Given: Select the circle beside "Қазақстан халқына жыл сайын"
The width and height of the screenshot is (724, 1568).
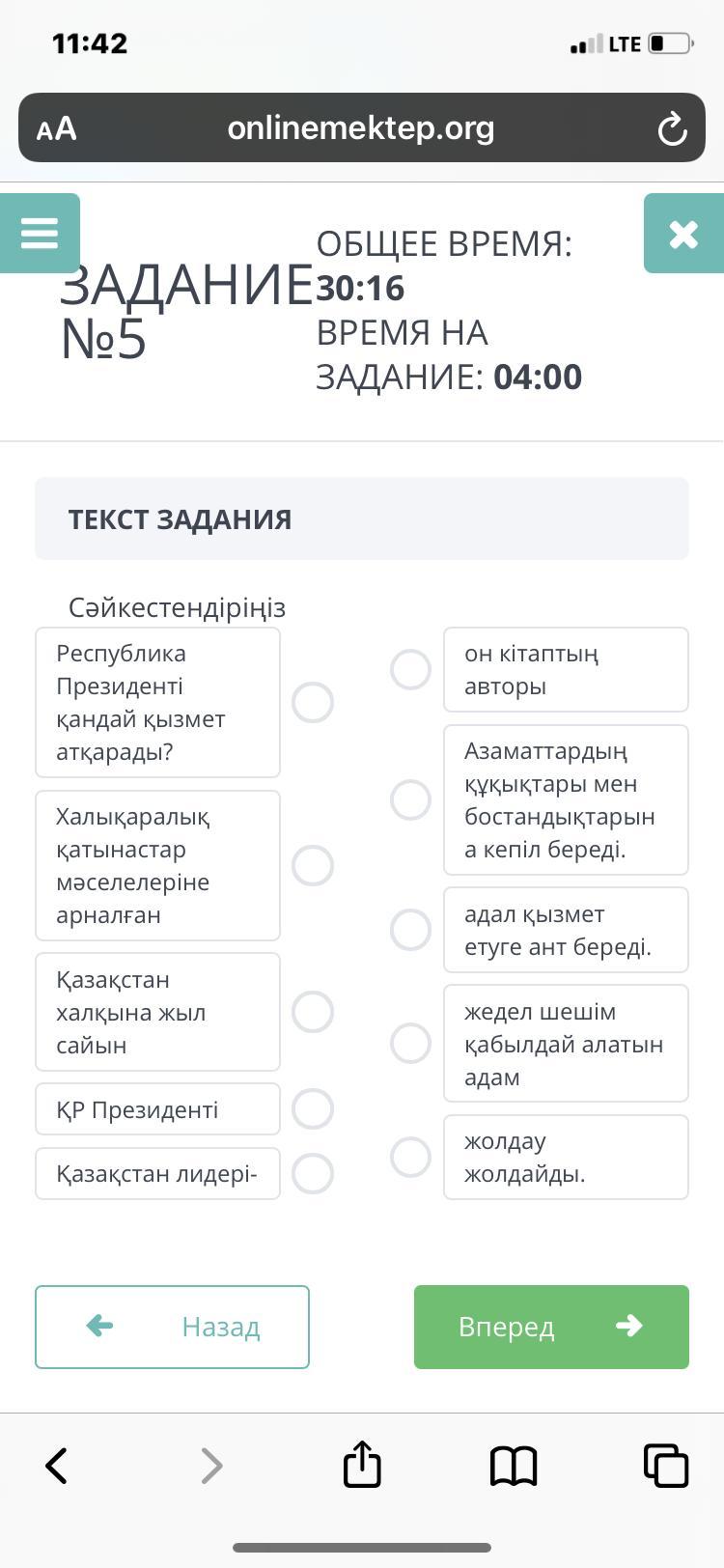Looking at the screenshot, I should coord(313,1012).
